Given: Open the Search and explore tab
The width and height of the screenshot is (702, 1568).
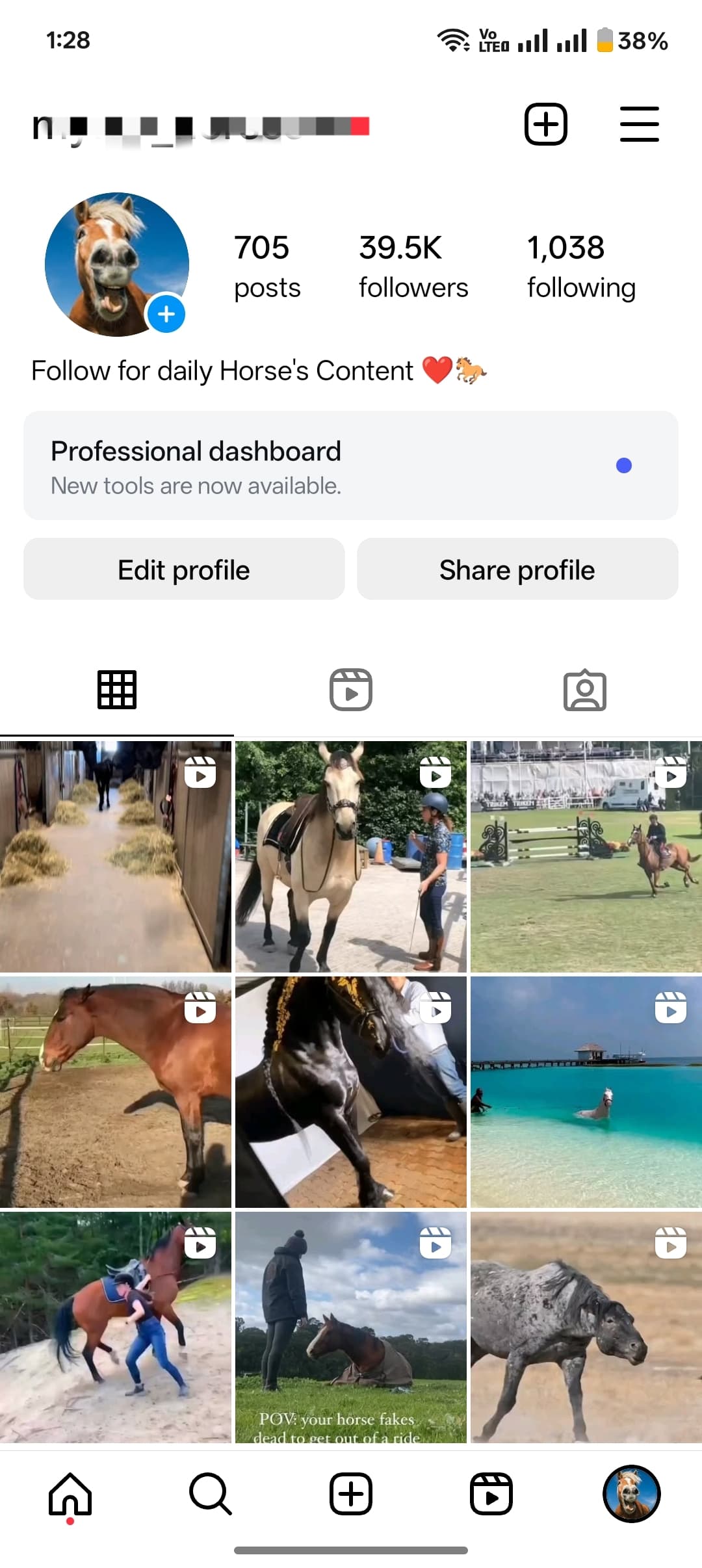Looking at the screenshot, I should pyautogui.click(x=211, y=1494).
